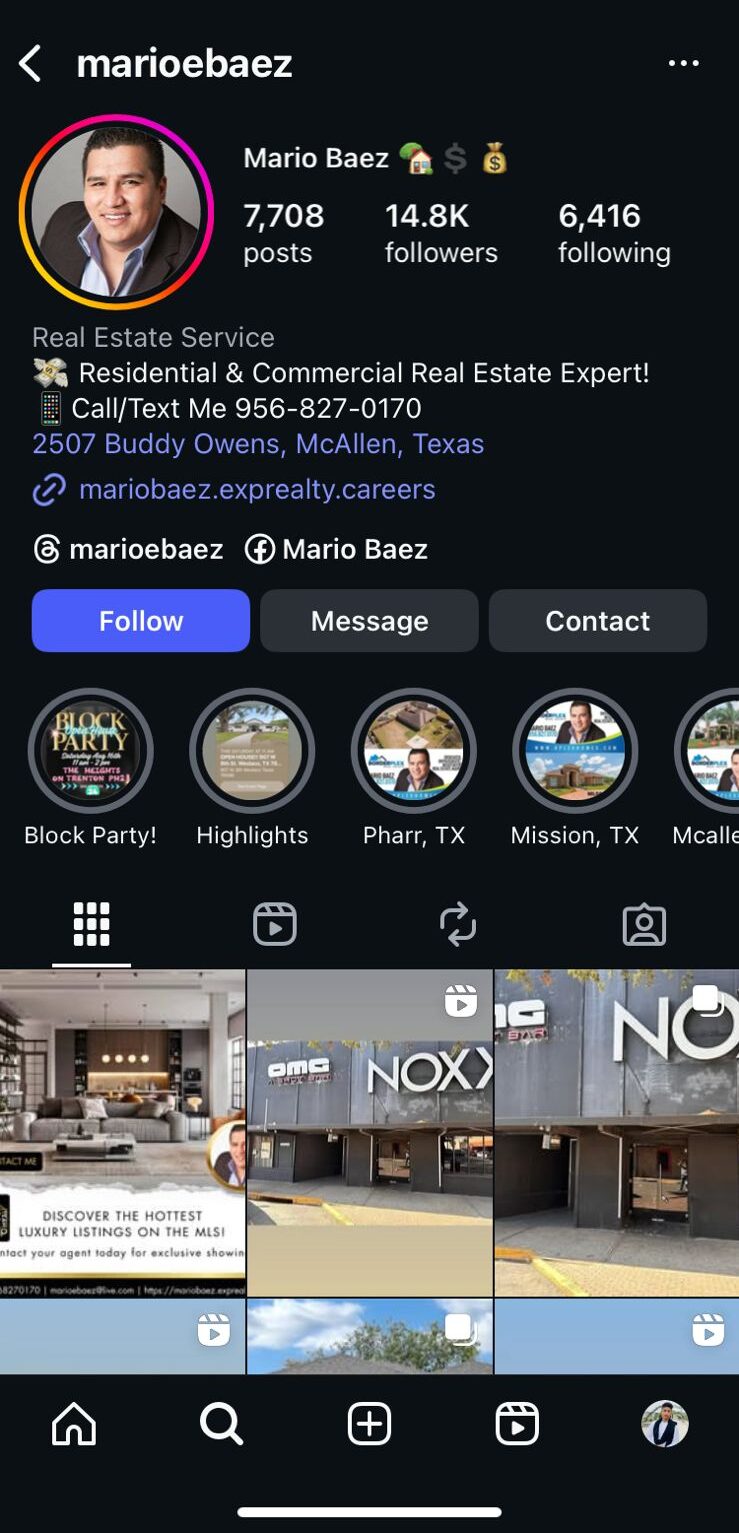This screenshot has width=739, height=1533.
Task: View the Pharr, TX highlight
Action: pos(413,751)
